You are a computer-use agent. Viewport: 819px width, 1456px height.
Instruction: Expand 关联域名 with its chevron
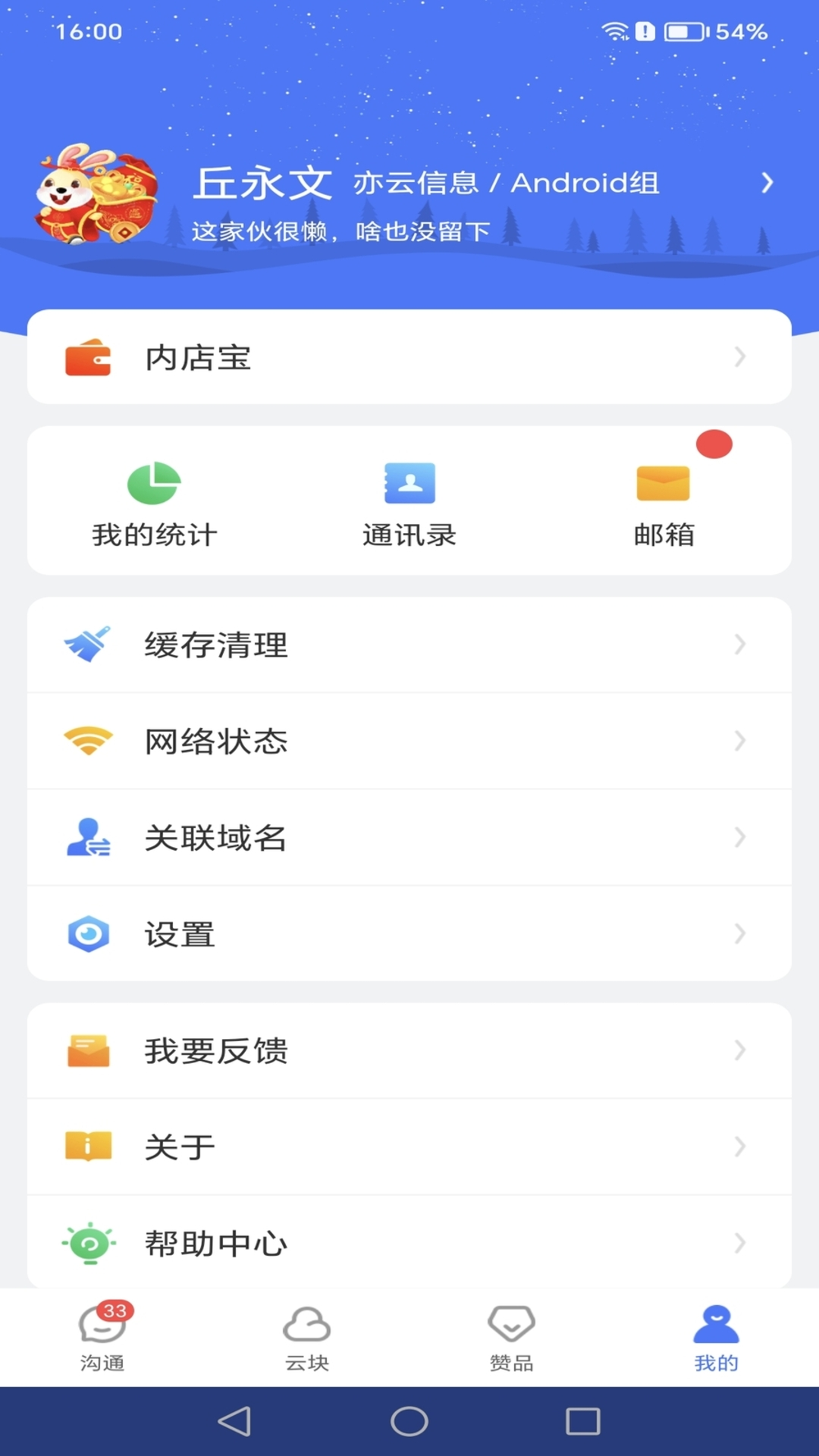(x=739, y=837)
